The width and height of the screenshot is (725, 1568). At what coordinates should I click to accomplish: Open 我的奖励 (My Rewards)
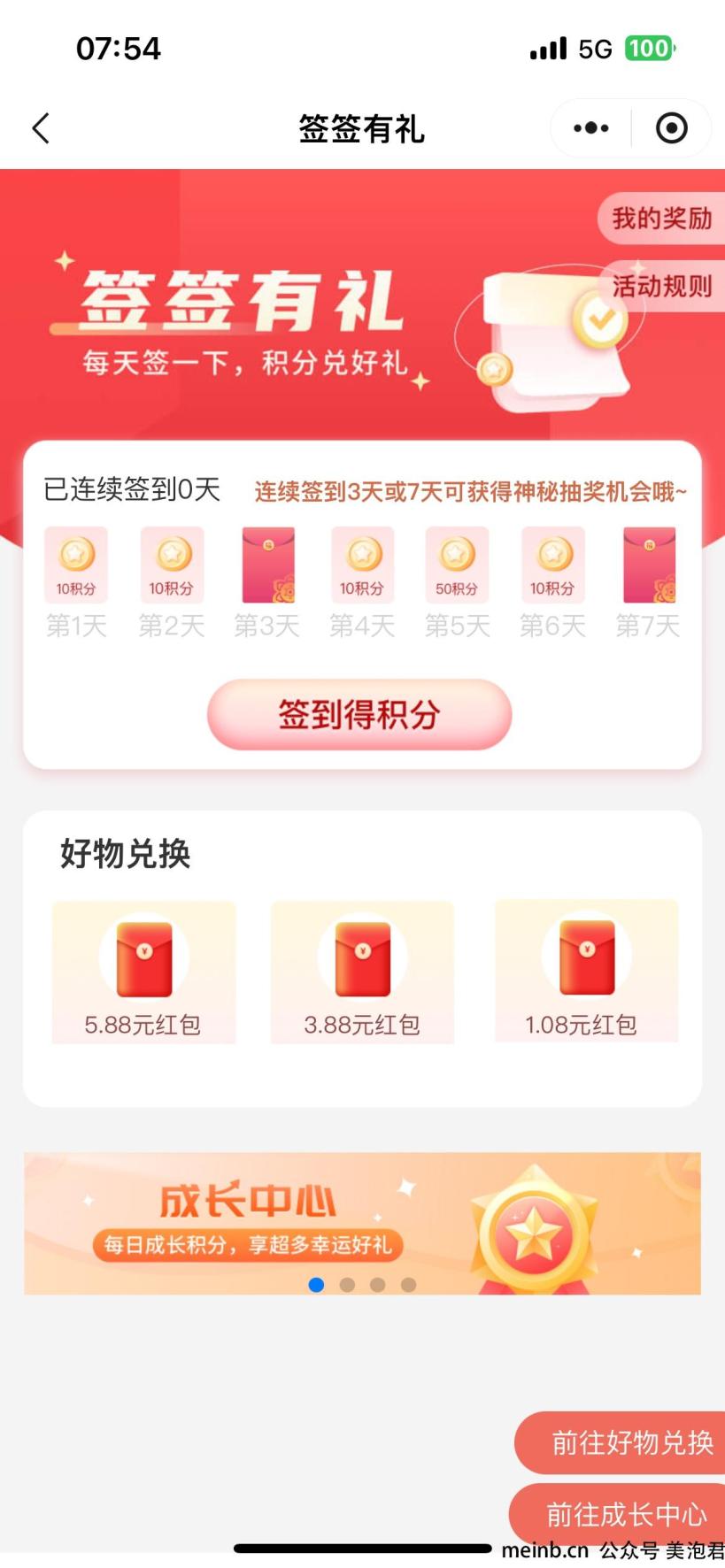[661, 218]
